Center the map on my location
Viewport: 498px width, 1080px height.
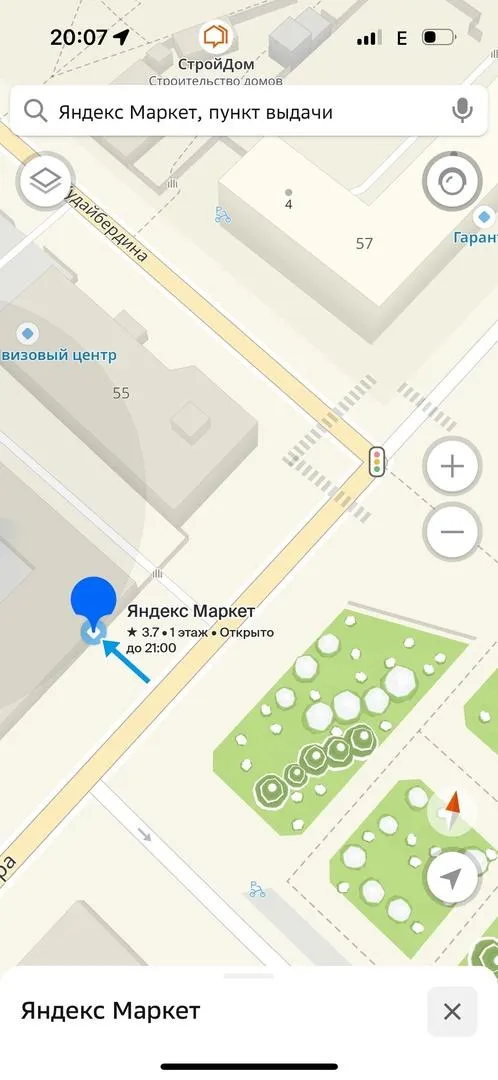coord(452,878)
